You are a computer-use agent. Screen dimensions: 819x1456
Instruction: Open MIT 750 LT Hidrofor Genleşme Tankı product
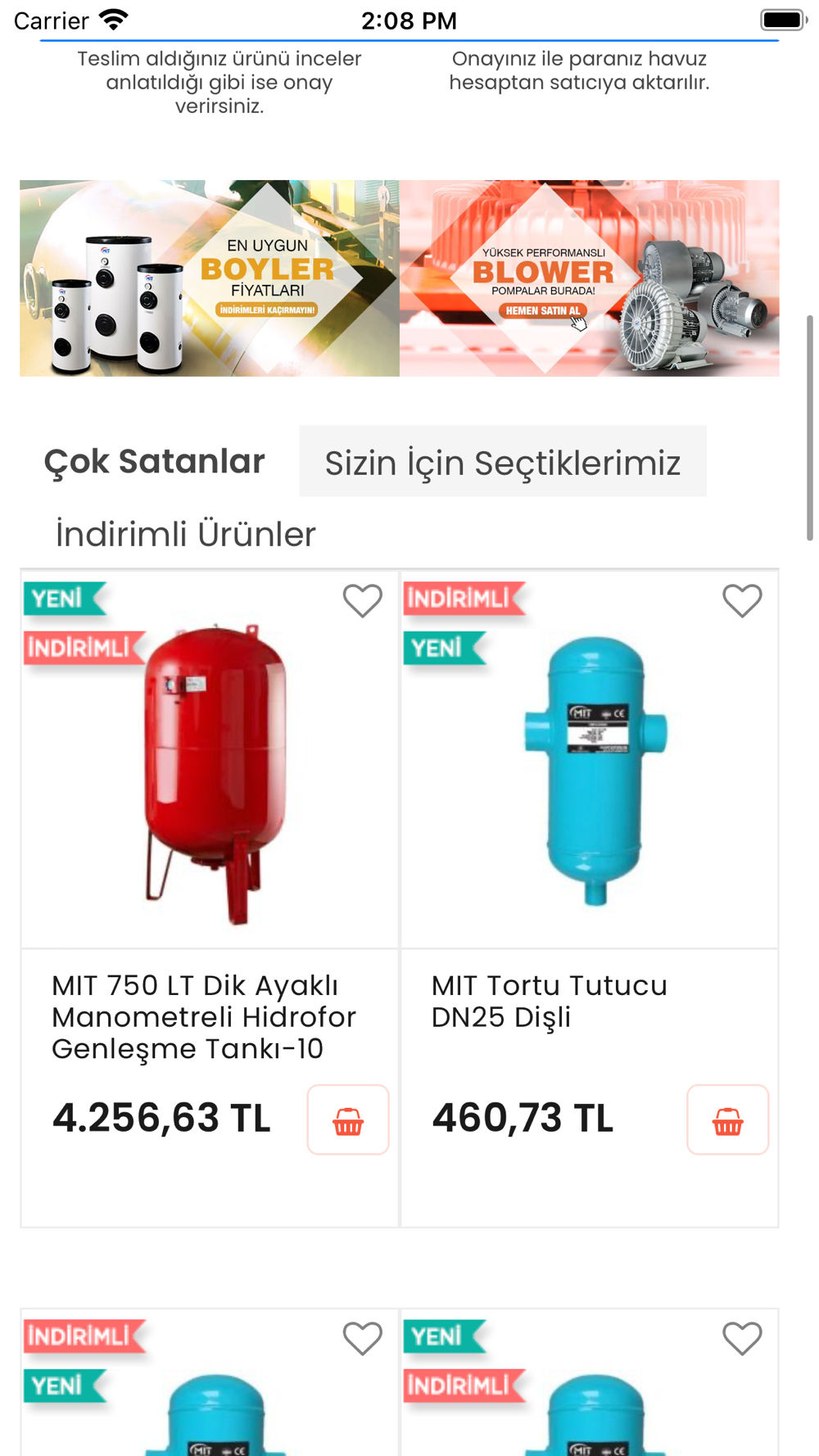click(204, 1016)
